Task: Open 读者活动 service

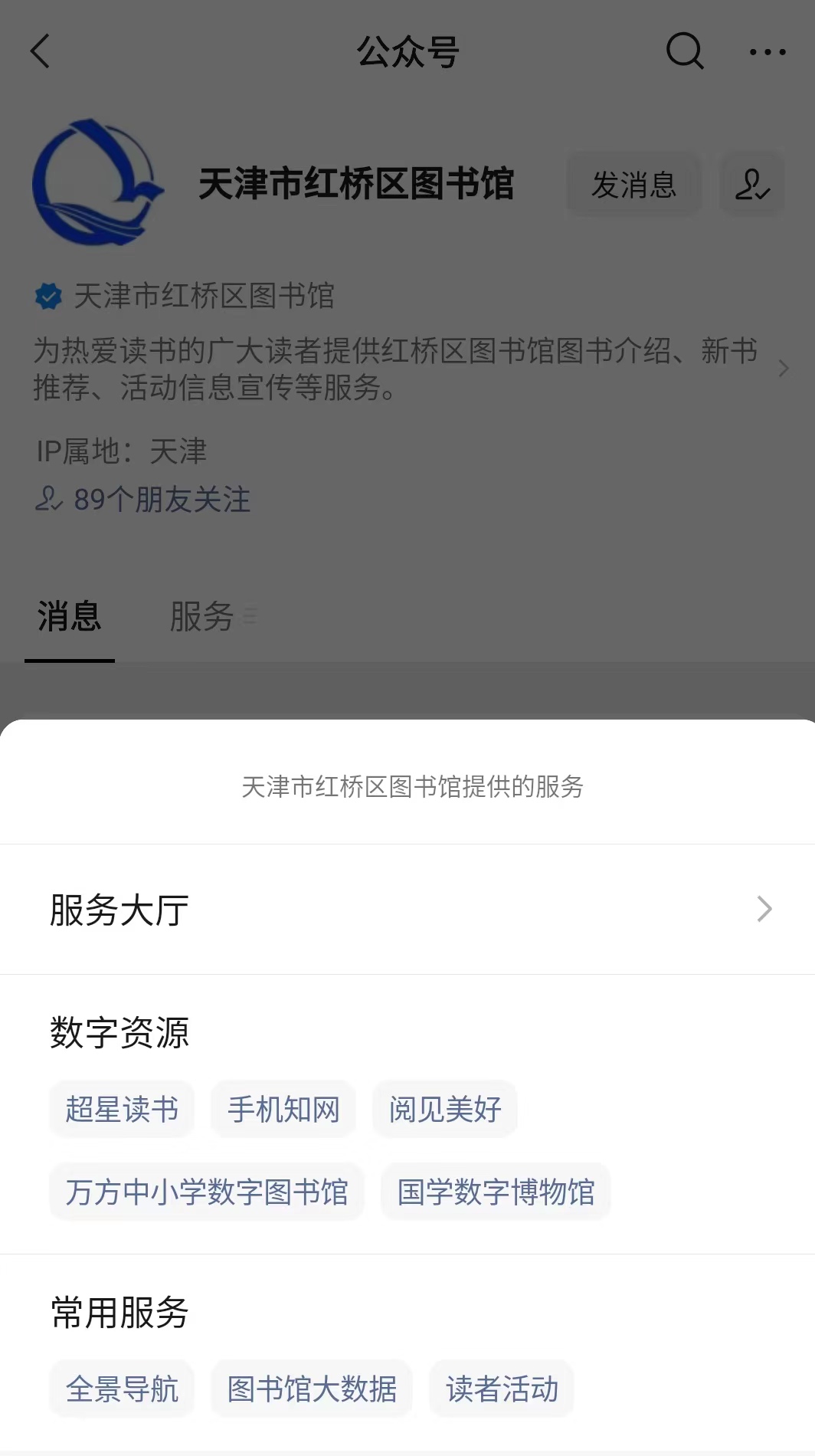Action: (502, 1389)
